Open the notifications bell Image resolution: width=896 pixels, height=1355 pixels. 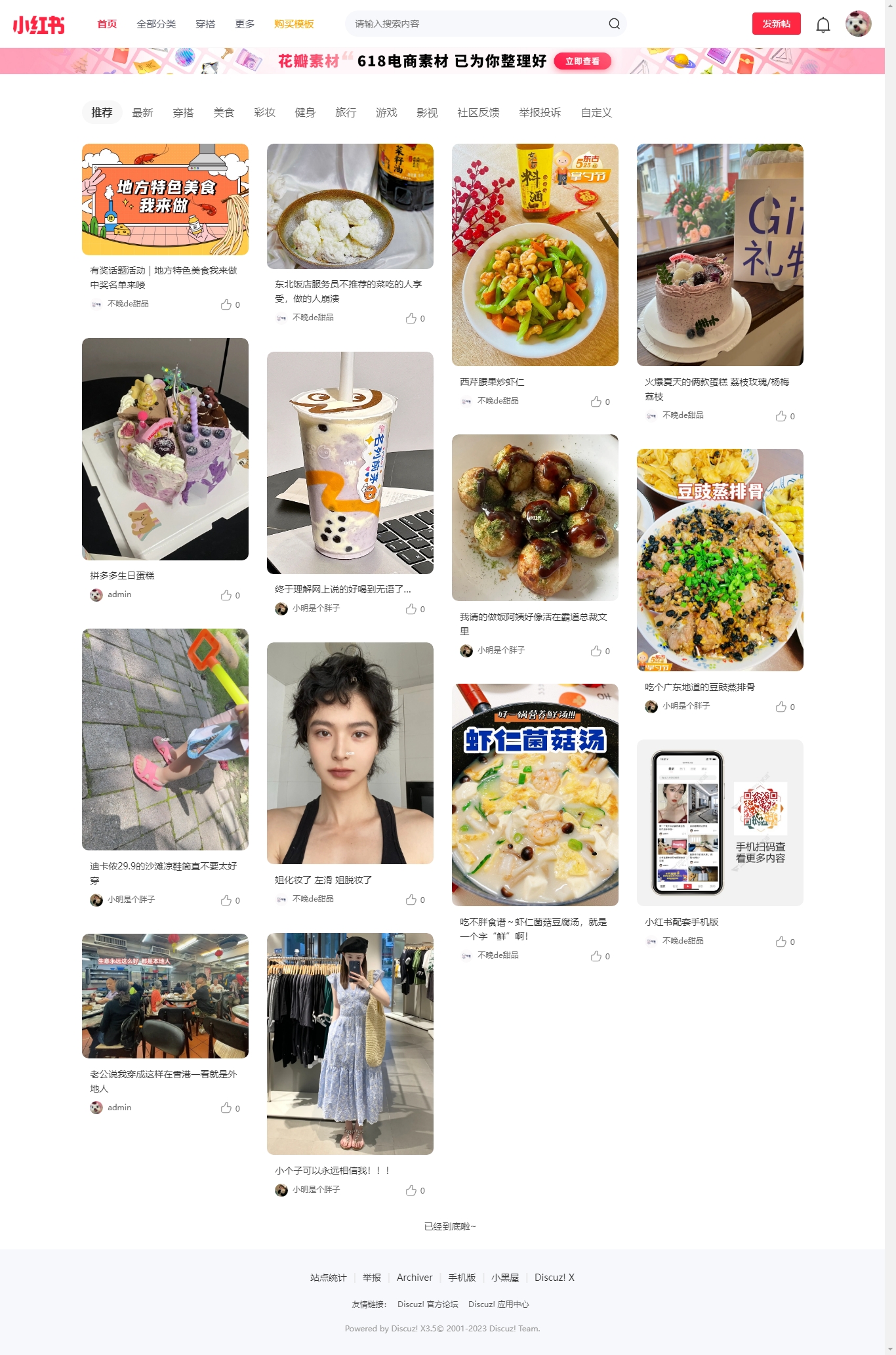pyautogui.click(x=823, y=24)
